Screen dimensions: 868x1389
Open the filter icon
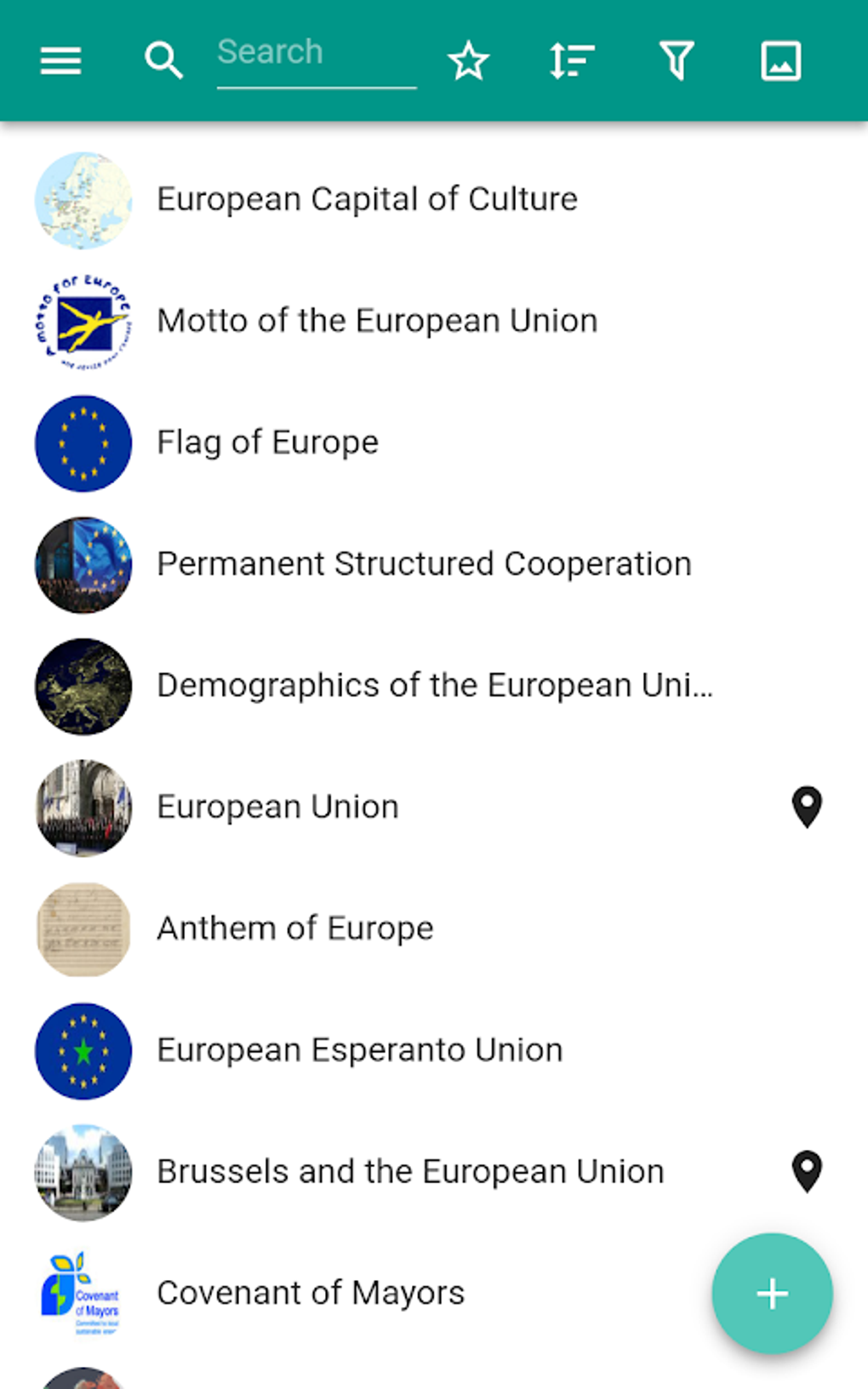677,60
